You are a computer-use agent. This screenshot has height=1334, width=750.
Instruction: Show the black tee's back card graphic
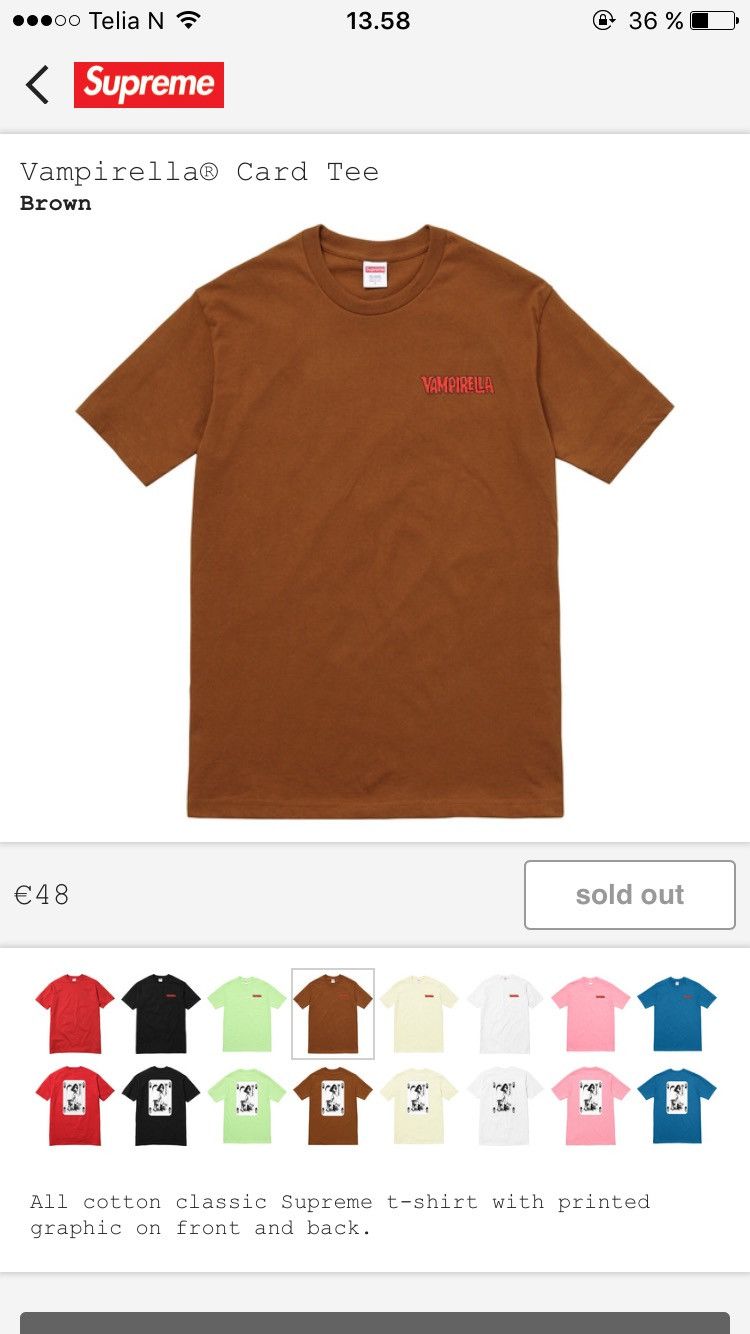pyautogui.click(x=161, y=1106)
